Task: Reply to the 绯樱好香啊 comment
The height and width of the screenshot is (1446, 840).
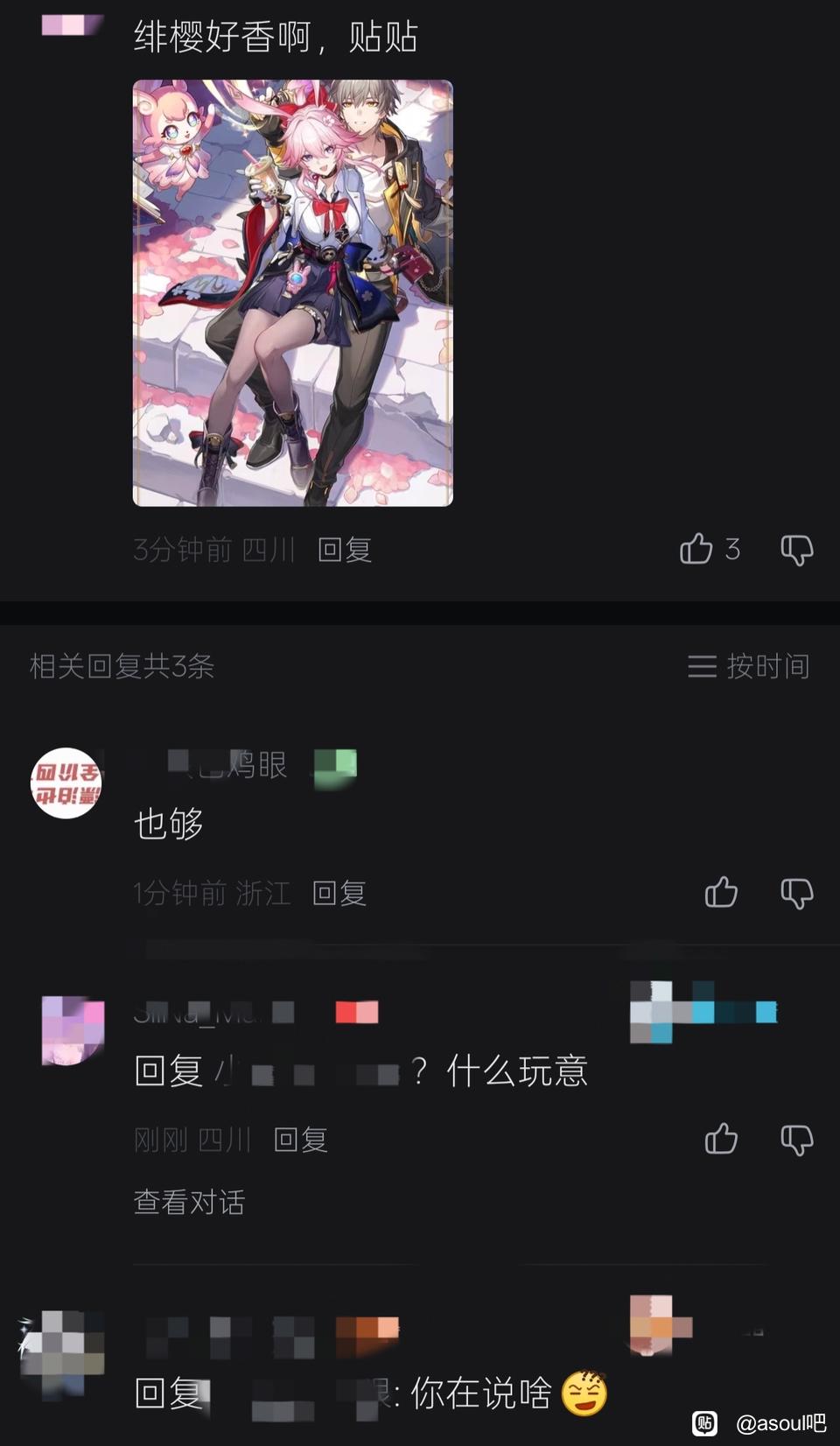Action: 344,550
